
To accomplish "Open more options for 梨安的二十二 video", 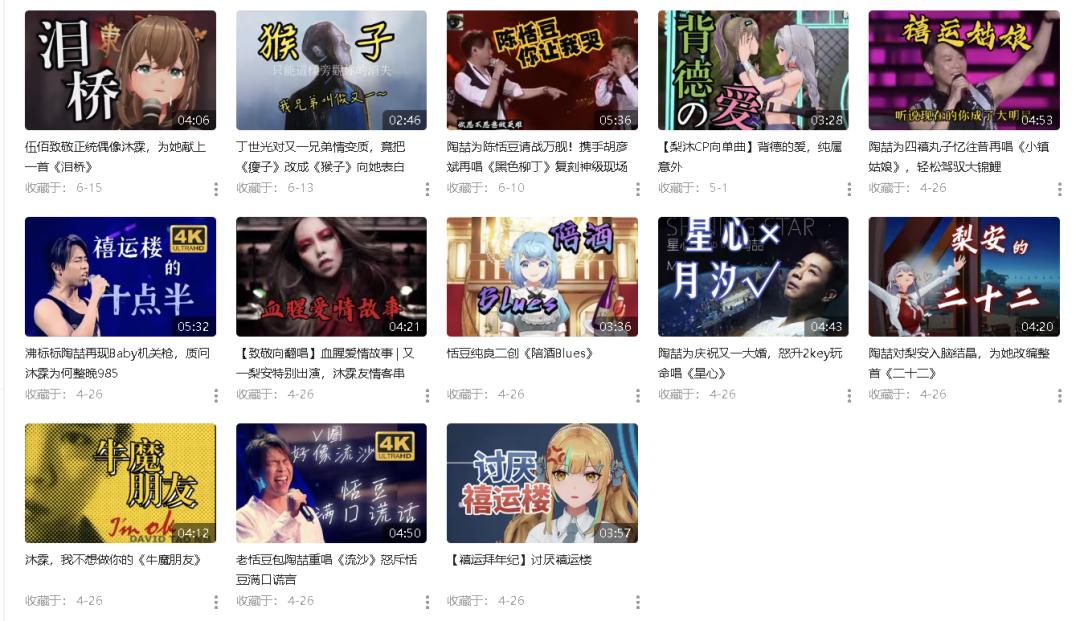I will pyautogui.click(x=1060, y=396).
